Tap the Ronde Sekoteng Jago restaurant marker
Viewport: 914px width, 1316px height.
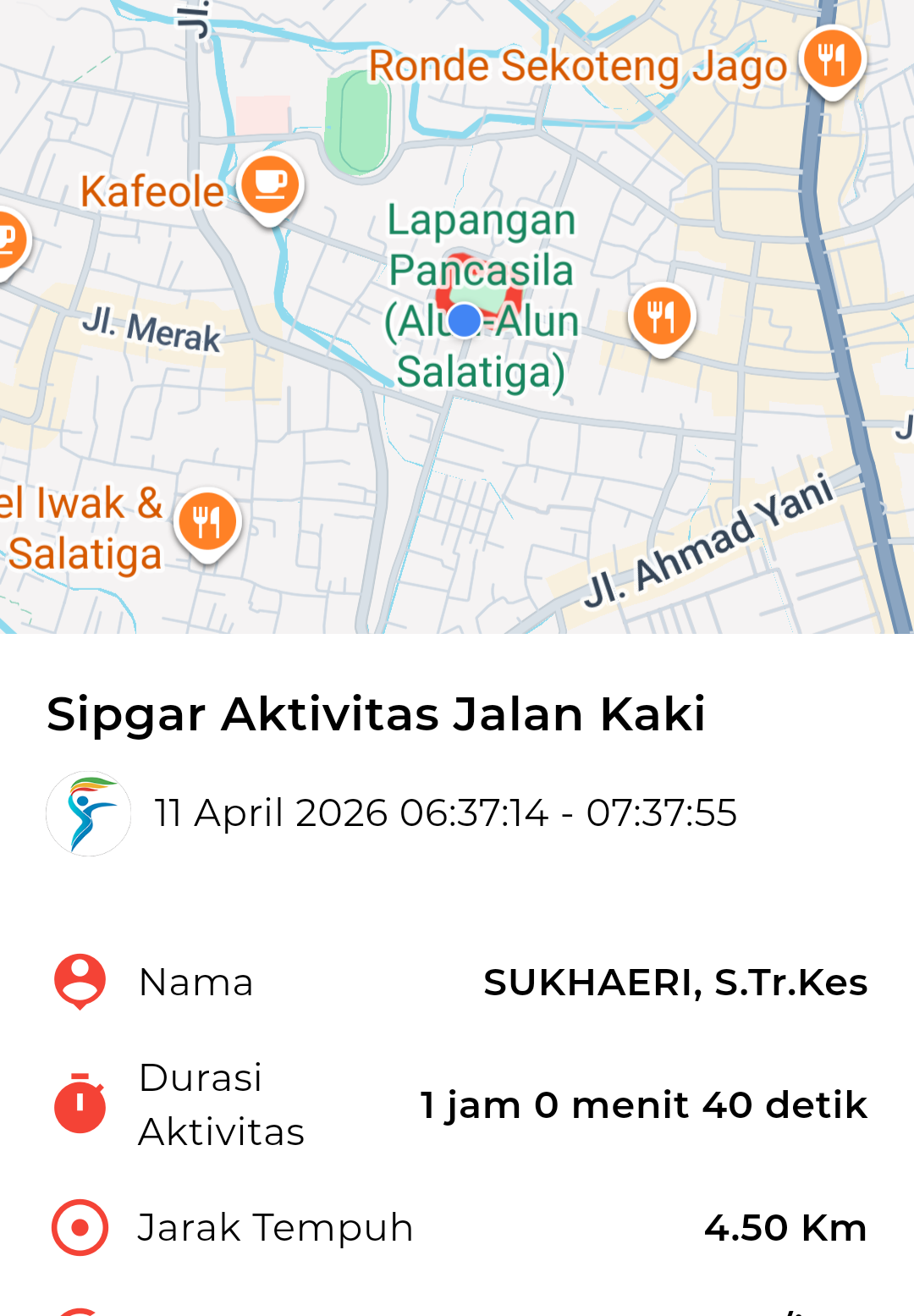[x=833, y=60]
